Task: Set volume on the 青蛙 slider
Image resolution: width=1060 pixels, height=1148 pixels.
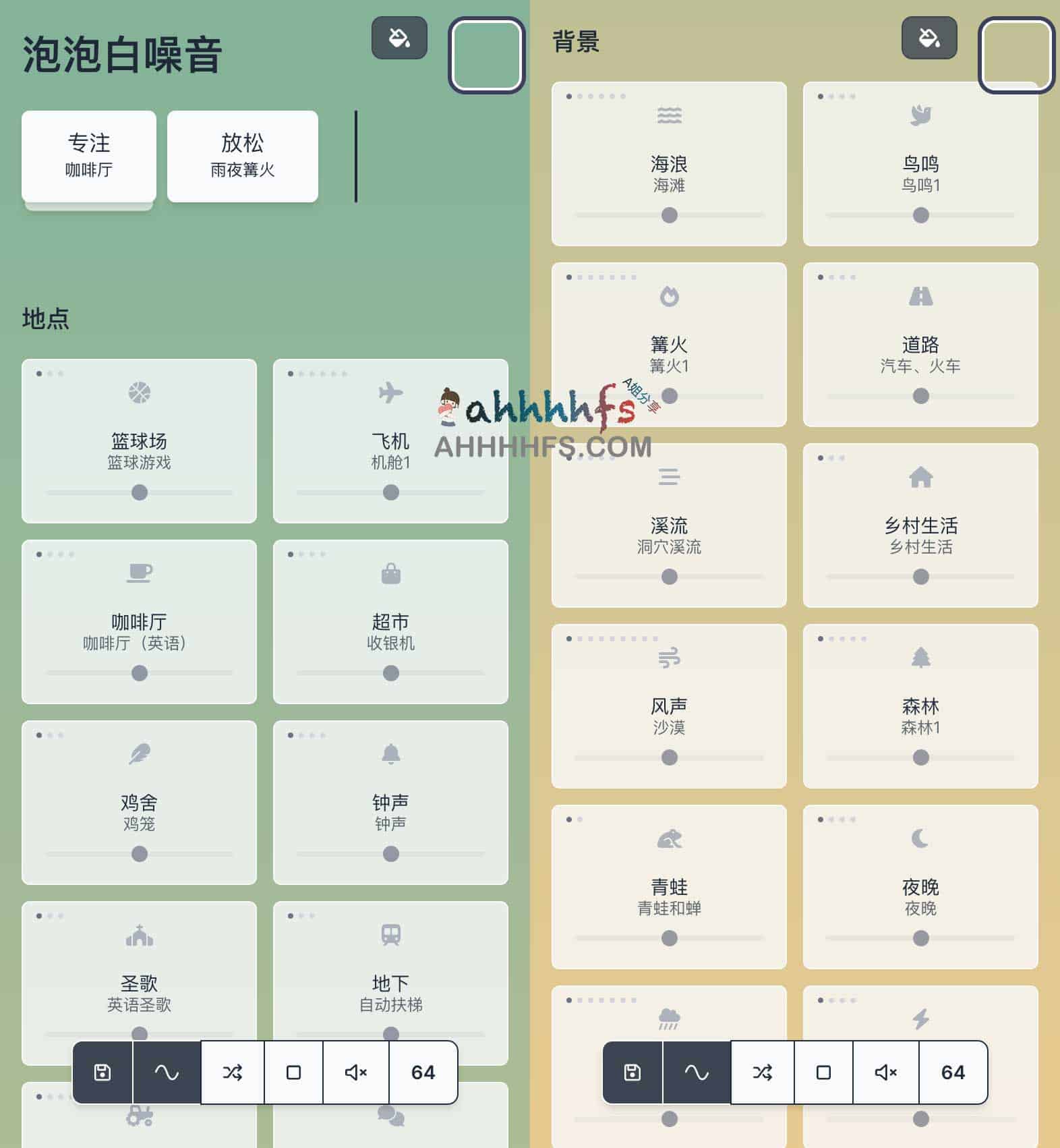Action: tap(669, 938)
